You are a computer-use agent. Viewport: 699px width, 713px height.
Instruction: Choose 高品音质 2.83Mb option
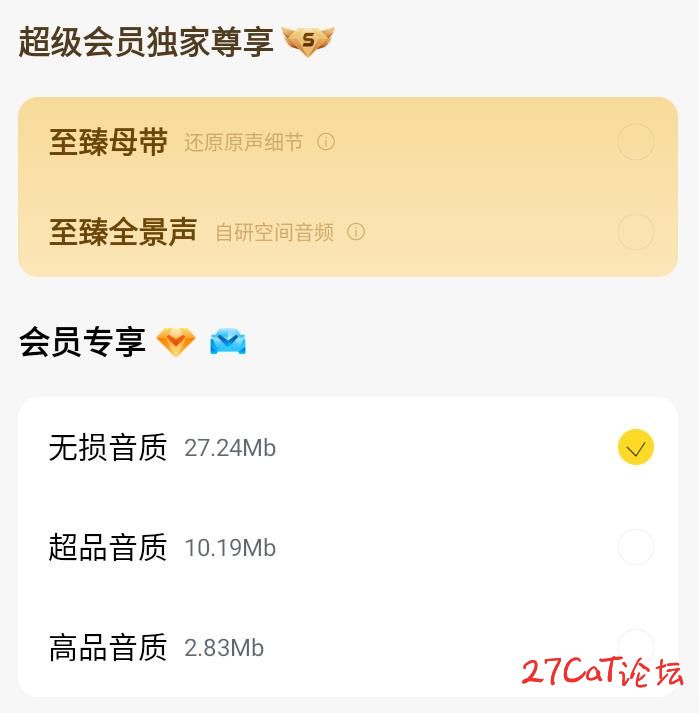pos(635,646)
